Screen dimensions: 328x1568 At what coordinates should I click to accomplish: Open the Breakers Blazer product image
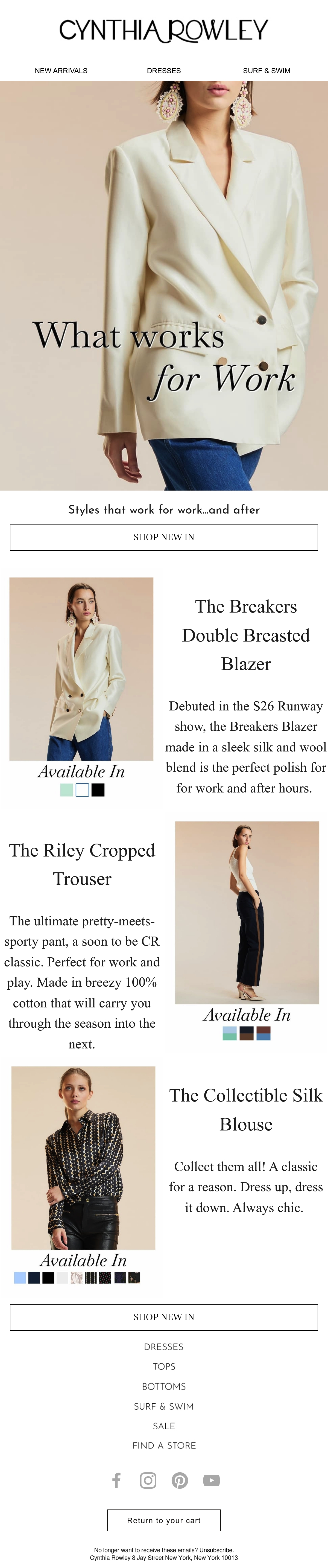click(x=81, y=669)
